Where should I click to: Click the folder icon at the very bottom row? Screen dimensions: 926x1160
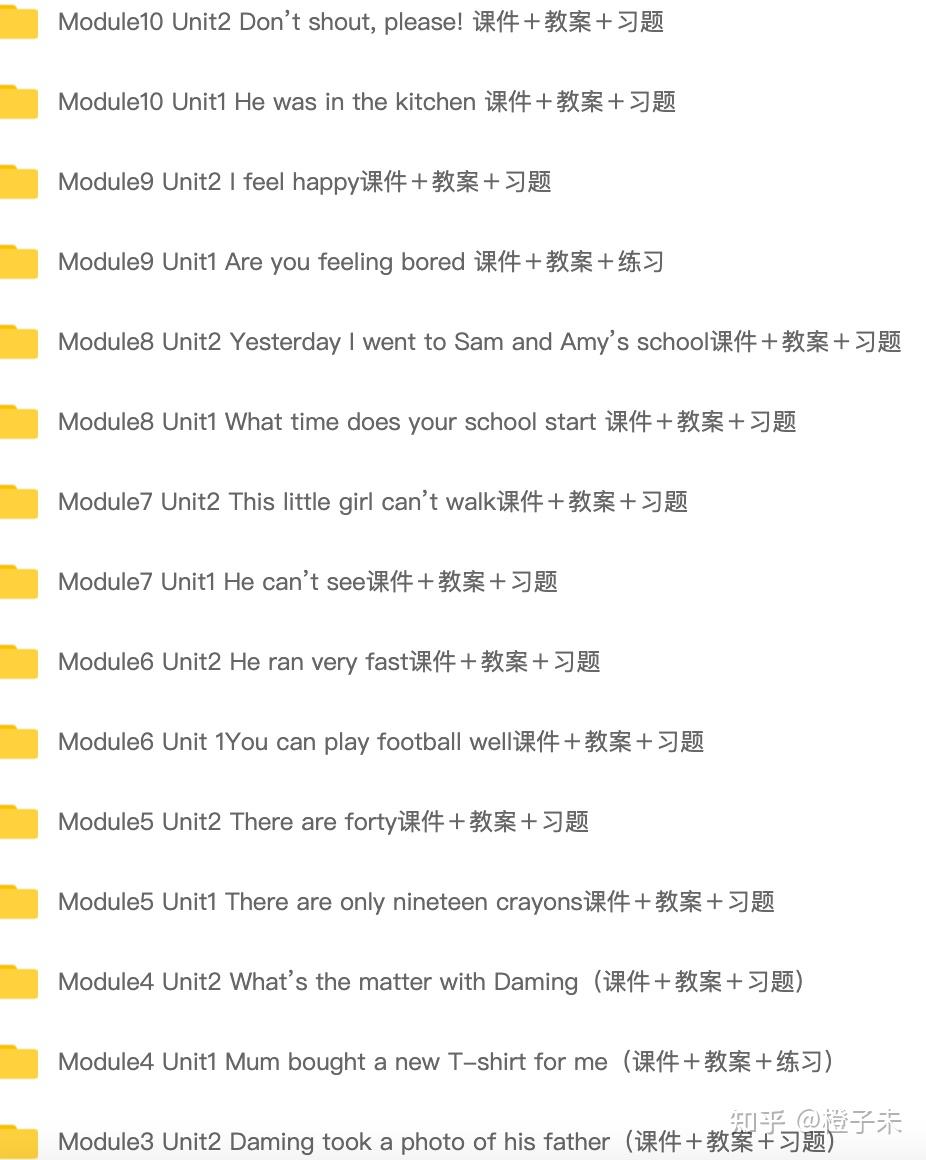click(20, 1141)
